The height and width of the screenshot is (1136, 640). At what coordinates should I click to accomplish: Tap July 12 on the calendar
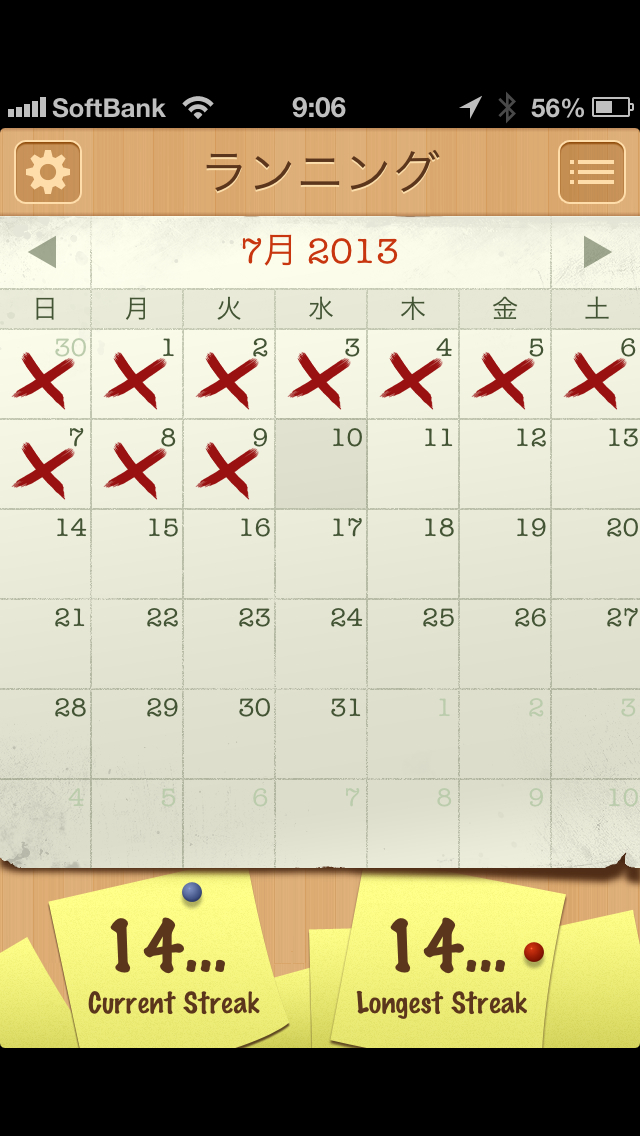point(505,465)
